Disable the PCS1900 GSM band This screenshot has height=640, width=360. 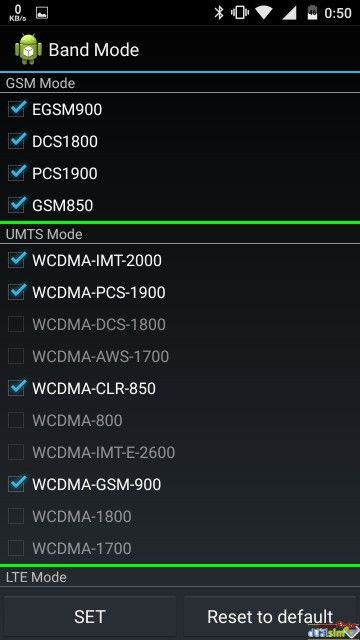coord(17,173)
